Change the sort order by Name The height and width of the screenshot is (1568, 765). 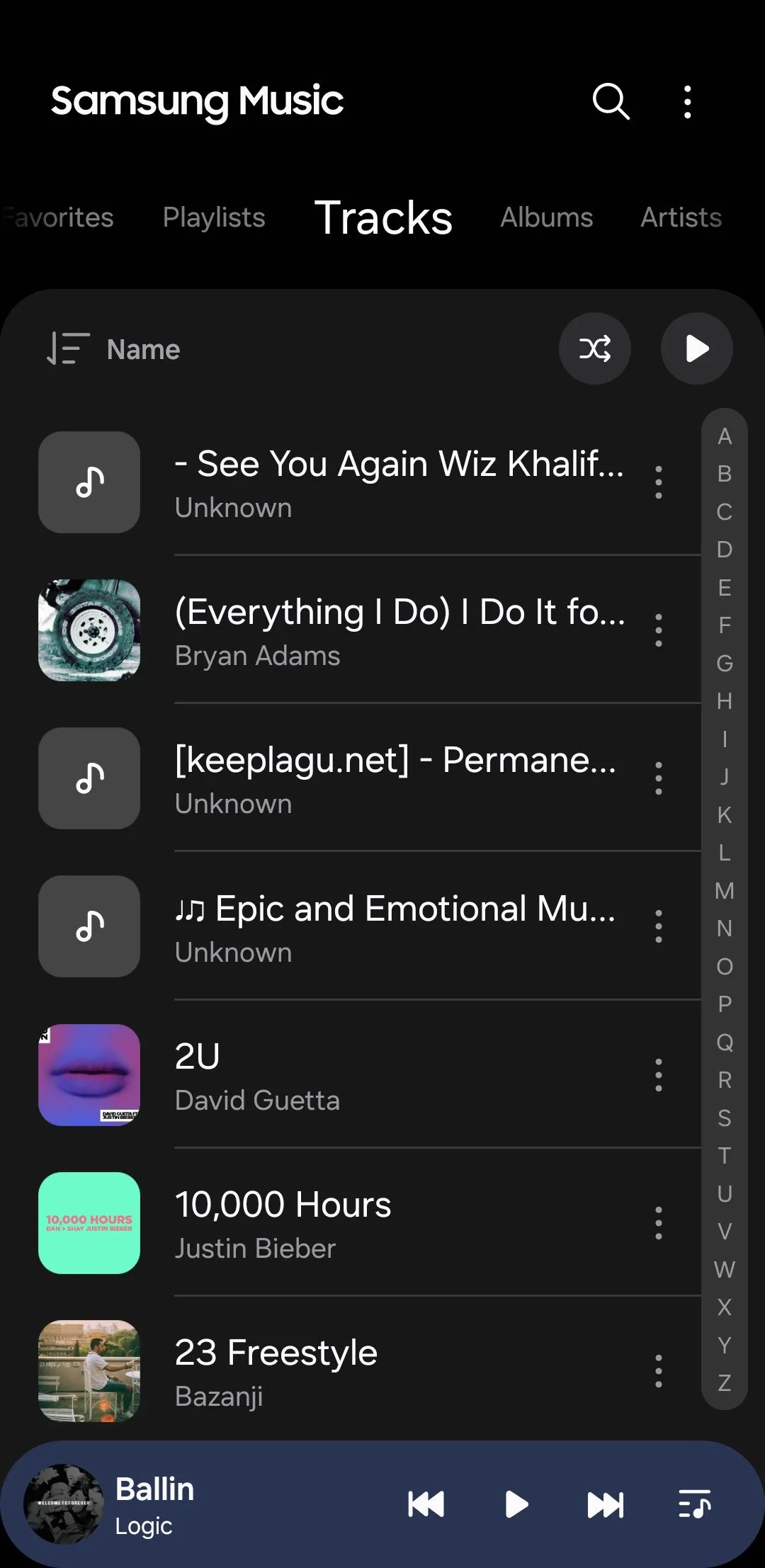pyautogui.click(x=113, y=349)
